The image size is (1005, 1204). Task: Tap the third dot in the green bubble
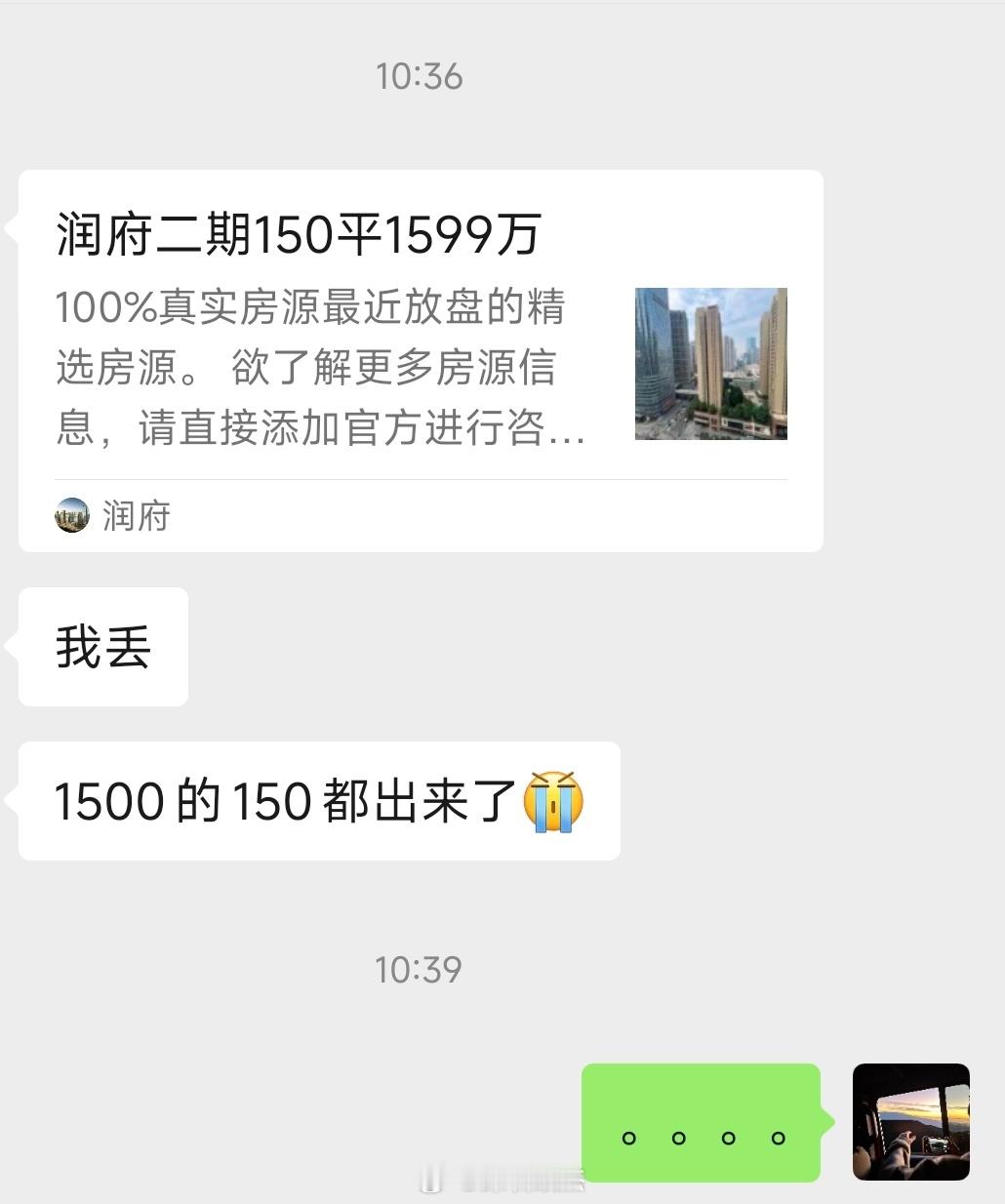coord(727,1136)
